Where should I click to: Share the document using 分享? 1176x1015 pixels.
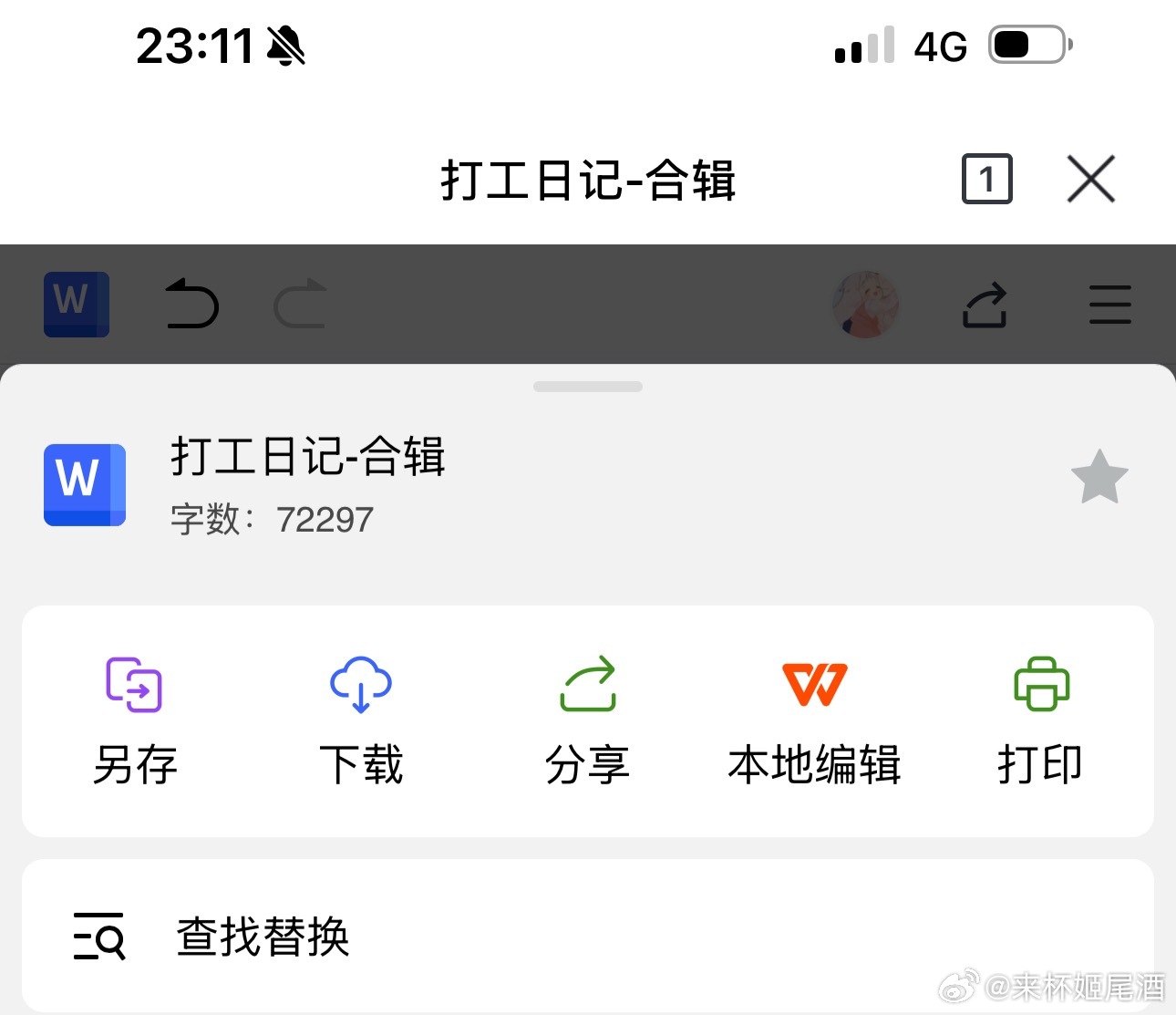[x=588, y=720]
